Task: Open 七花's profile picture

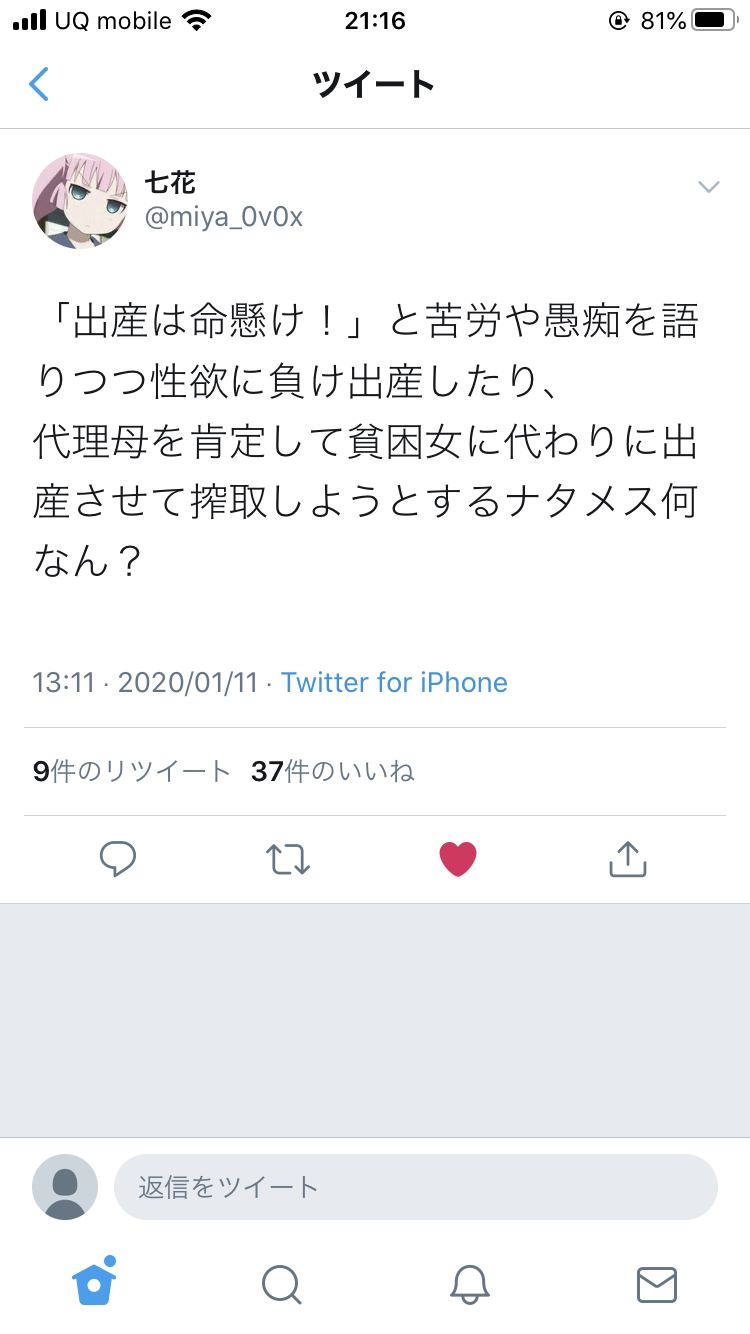Action: (x=80, y=201)
